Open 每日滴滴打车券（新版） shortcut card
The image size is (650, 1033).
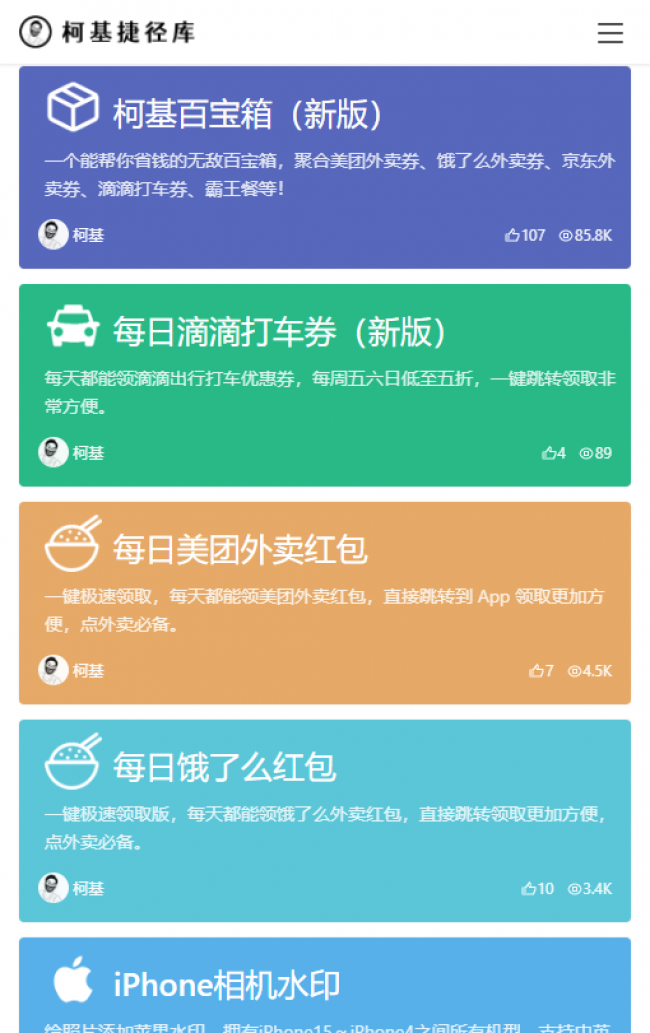click(279, 332)
